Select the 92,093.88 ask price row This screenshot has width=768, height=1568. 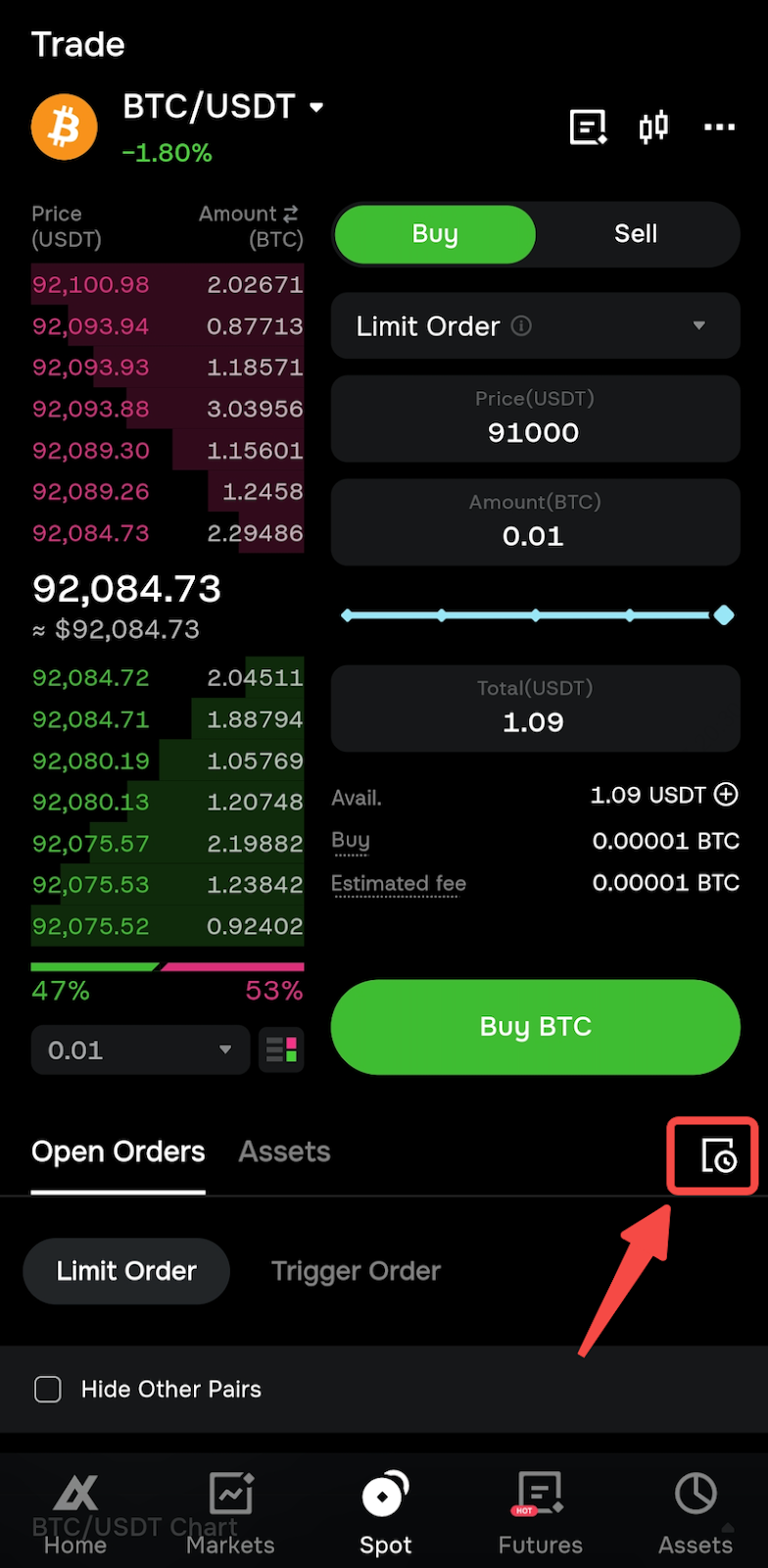pos(168,409)
